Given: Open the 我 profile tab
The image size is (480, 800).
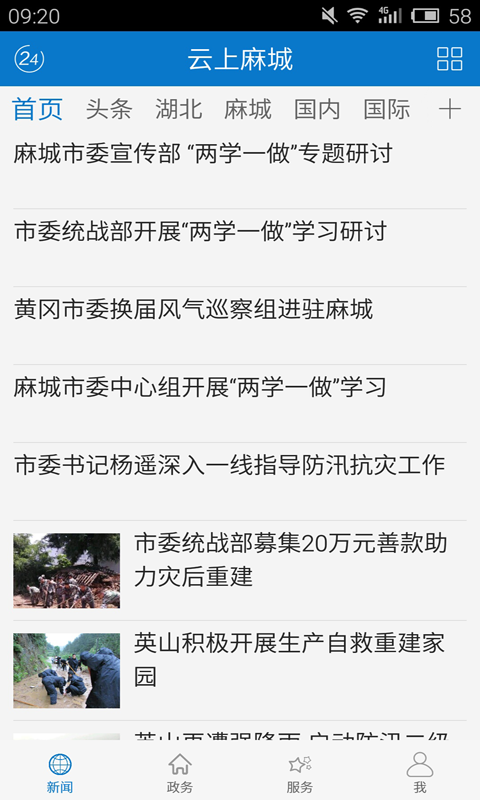Looking at the screenshot, I should click(x=420, y=772).
